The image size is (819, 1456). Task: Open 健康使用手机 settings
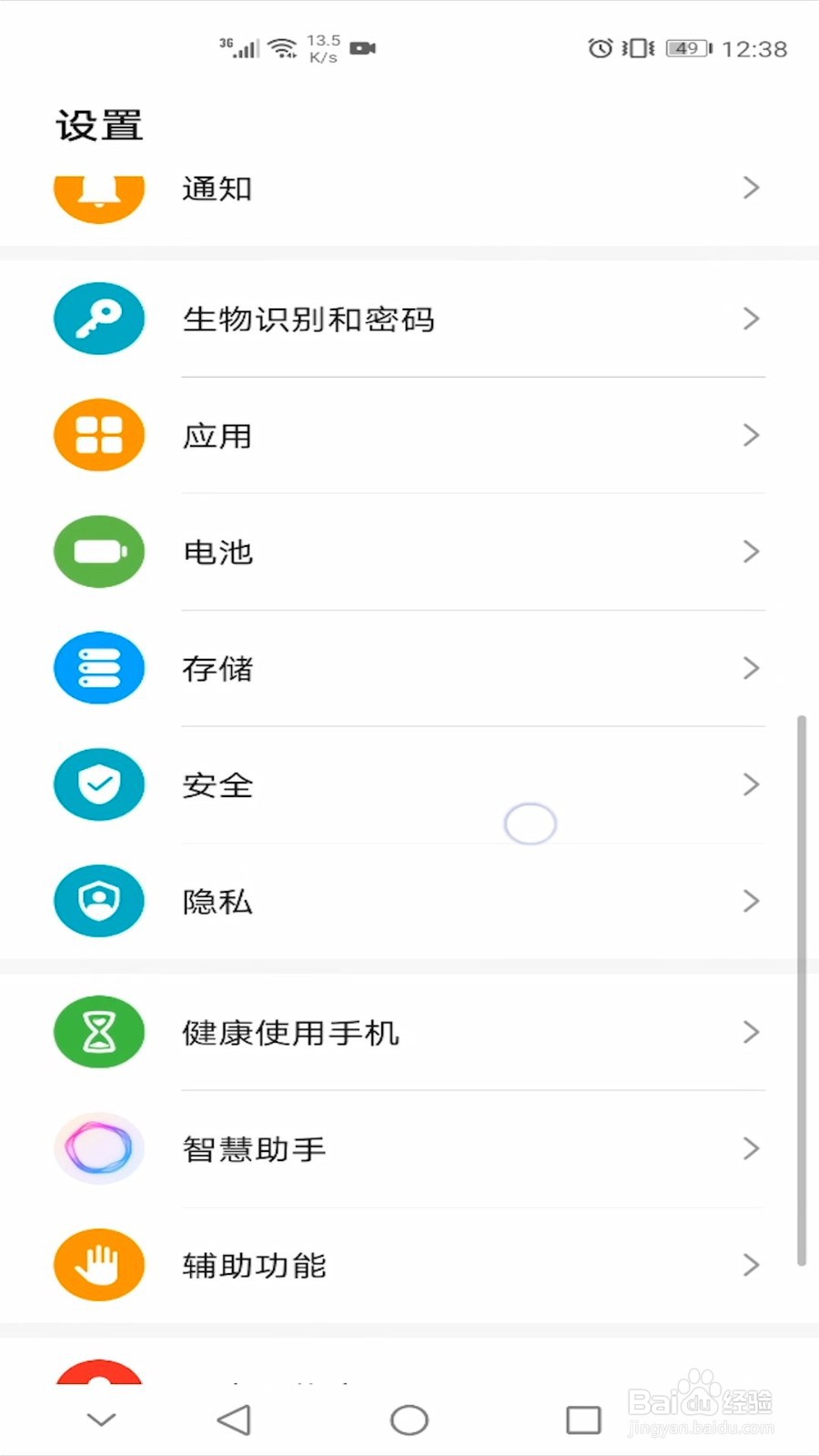tap(409, 1032)
